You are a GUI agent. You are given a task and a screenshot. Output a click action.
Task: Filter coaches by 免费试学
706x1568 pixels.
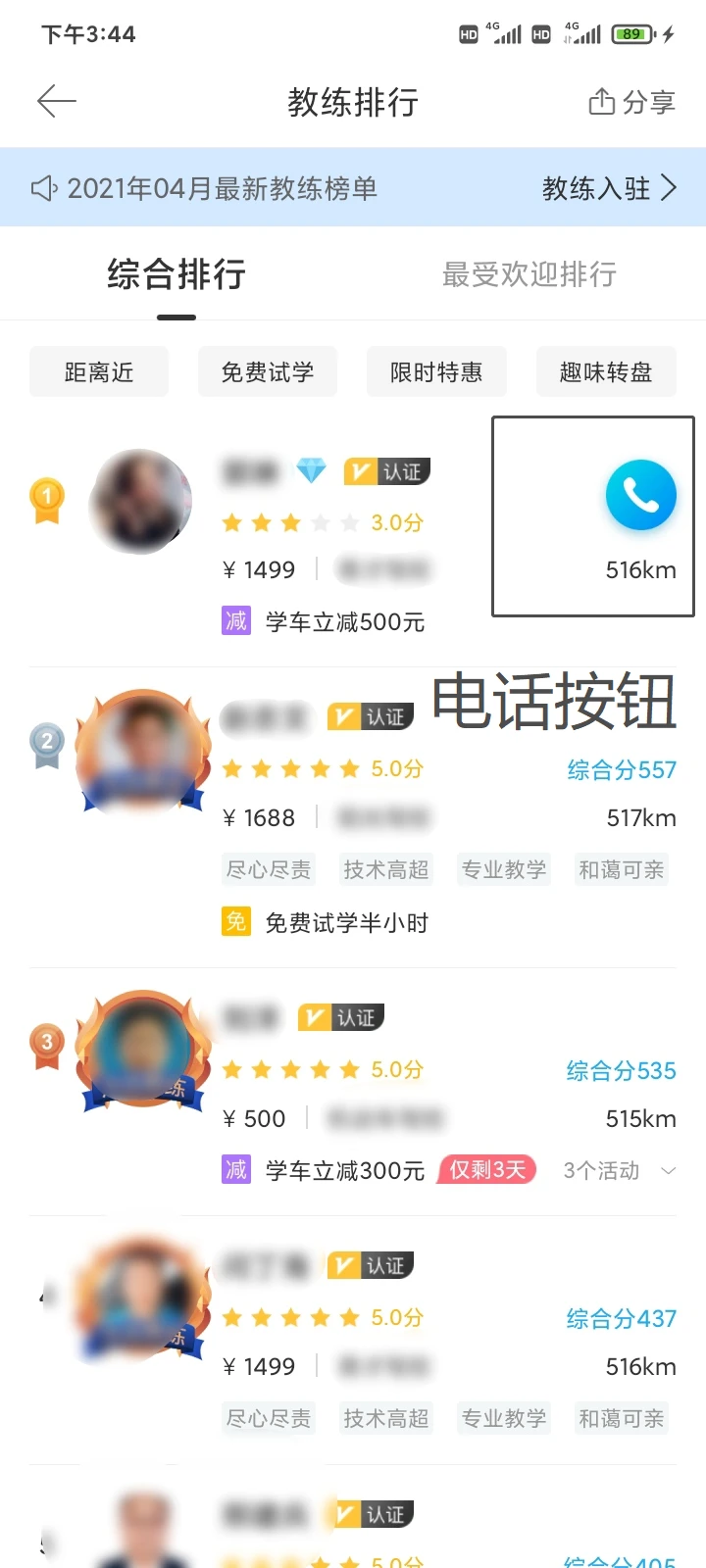point(268,372)
